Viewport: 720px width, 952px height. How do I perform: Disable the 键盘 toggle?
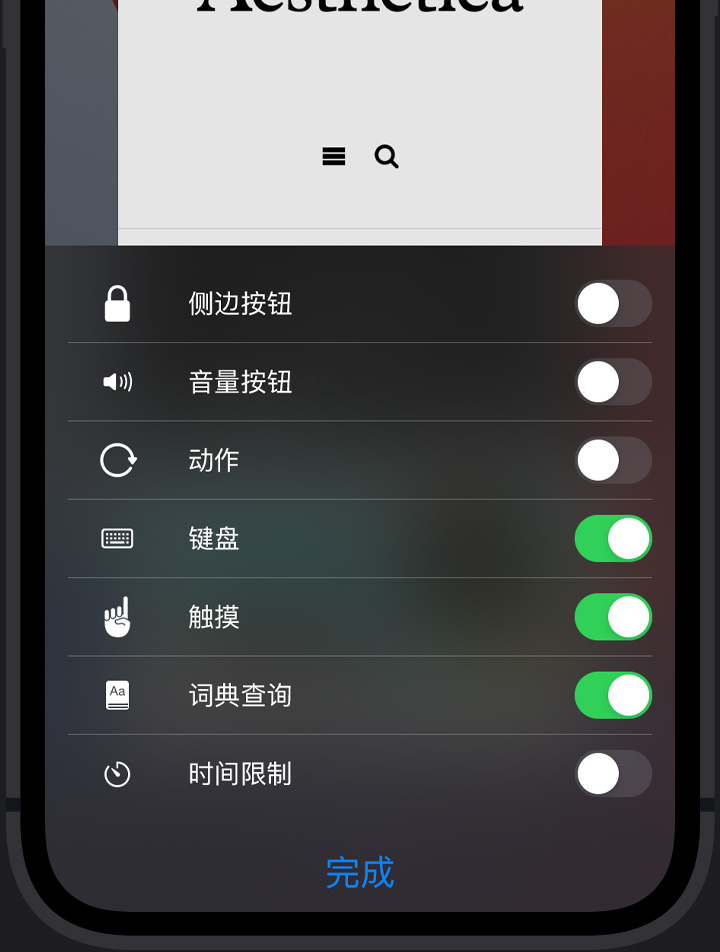pos(613,538)
